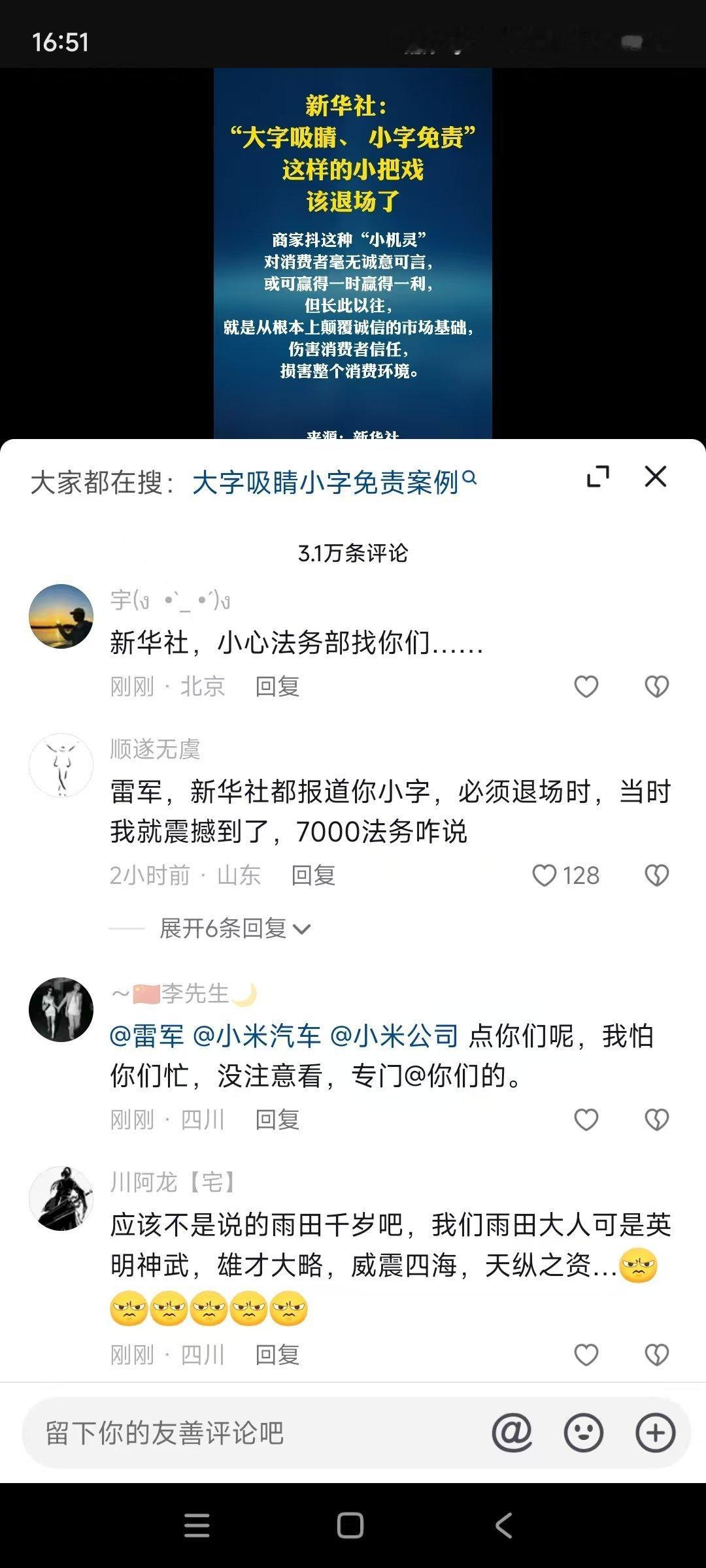Tap the avatar of user 顺遂无虞
The height and width of the screenshot is (1568, 706).
tap(61, 764)
